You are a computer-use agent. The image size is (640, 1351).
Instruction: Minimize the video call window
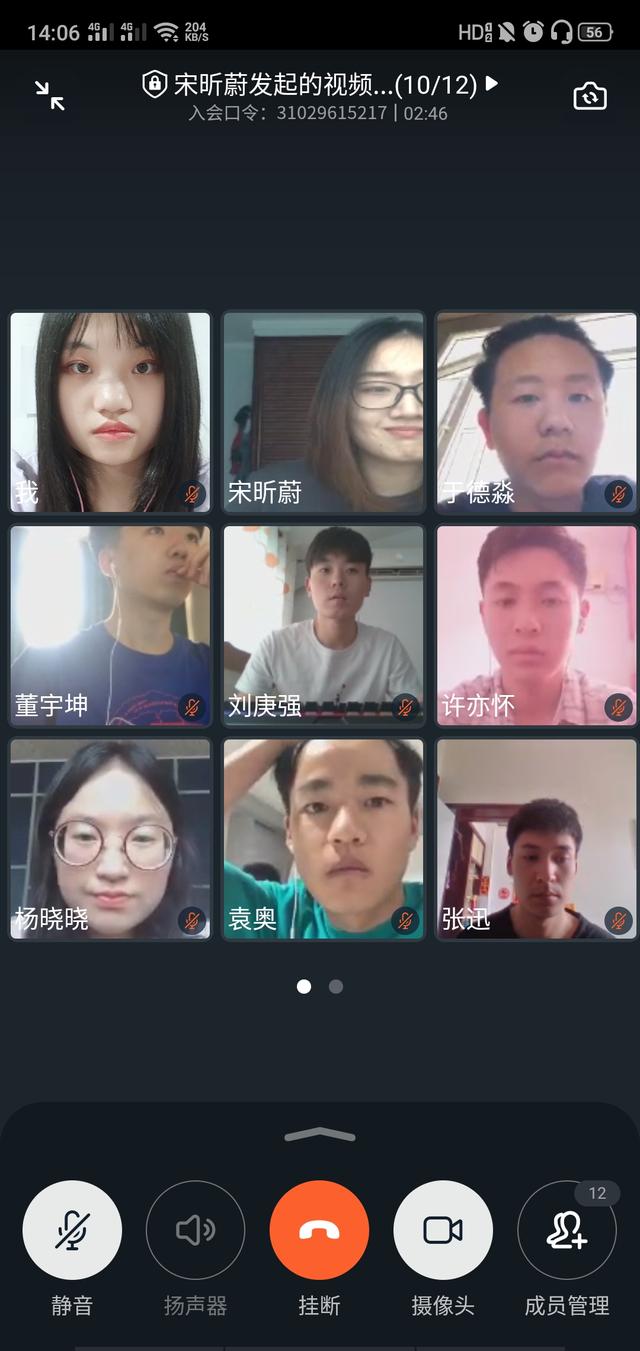(49, 95)
